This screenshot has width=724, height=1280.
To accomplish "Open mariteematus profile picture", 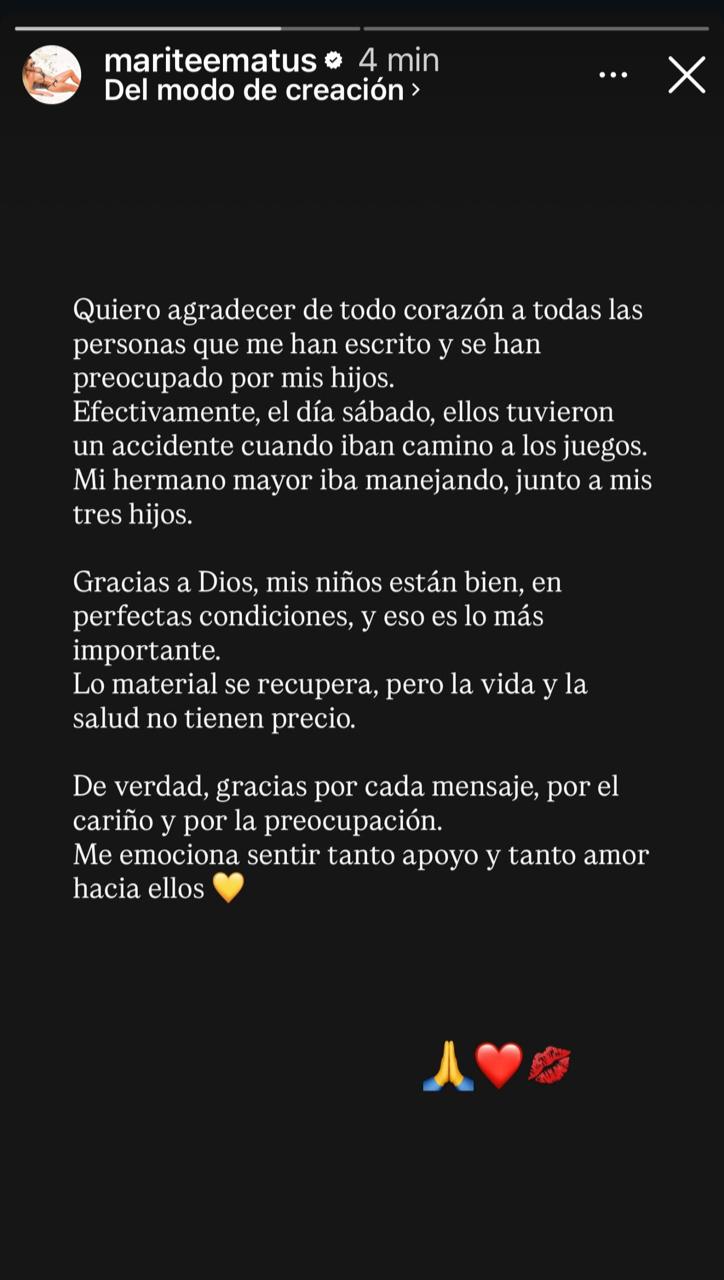I will click(x=52, y=75).
